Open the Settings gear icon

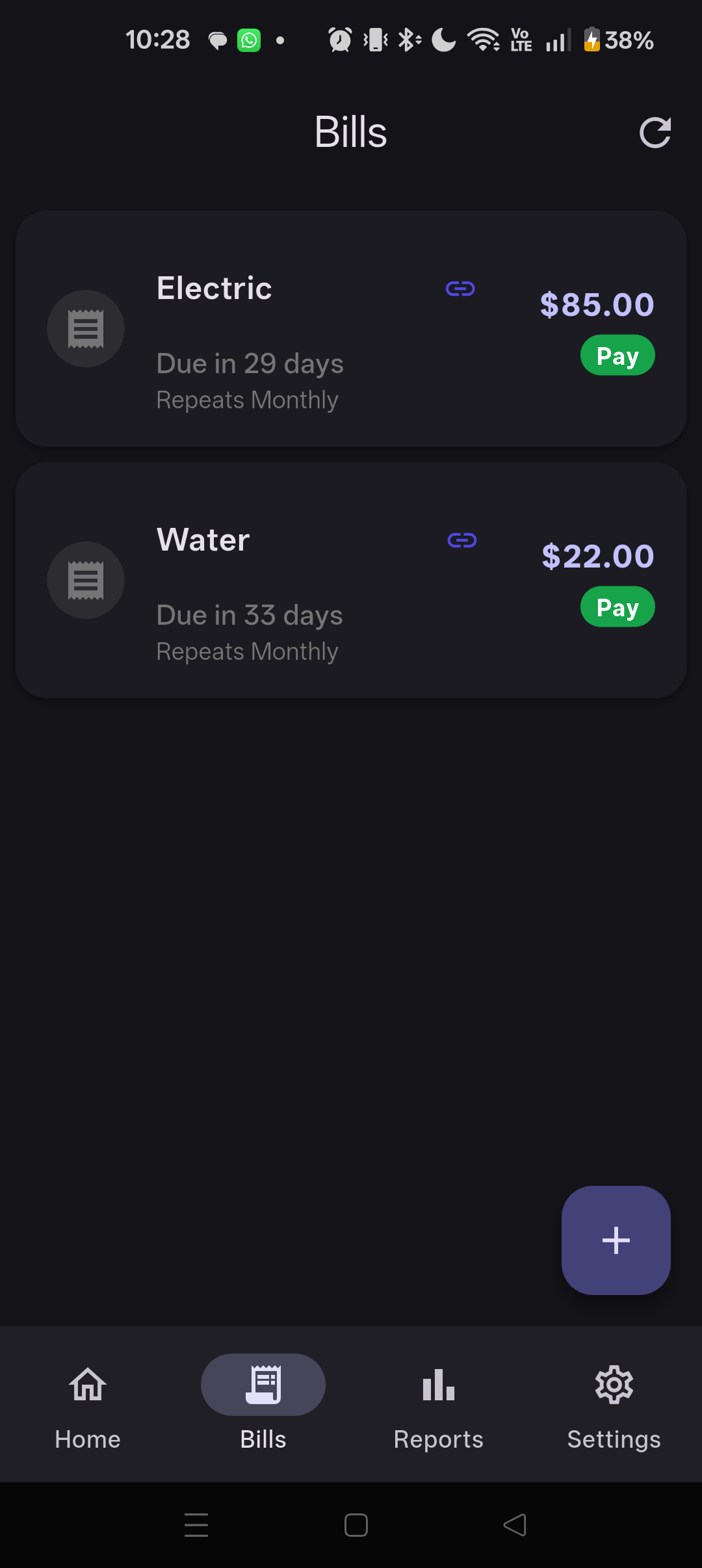(x=614, y=1385)
